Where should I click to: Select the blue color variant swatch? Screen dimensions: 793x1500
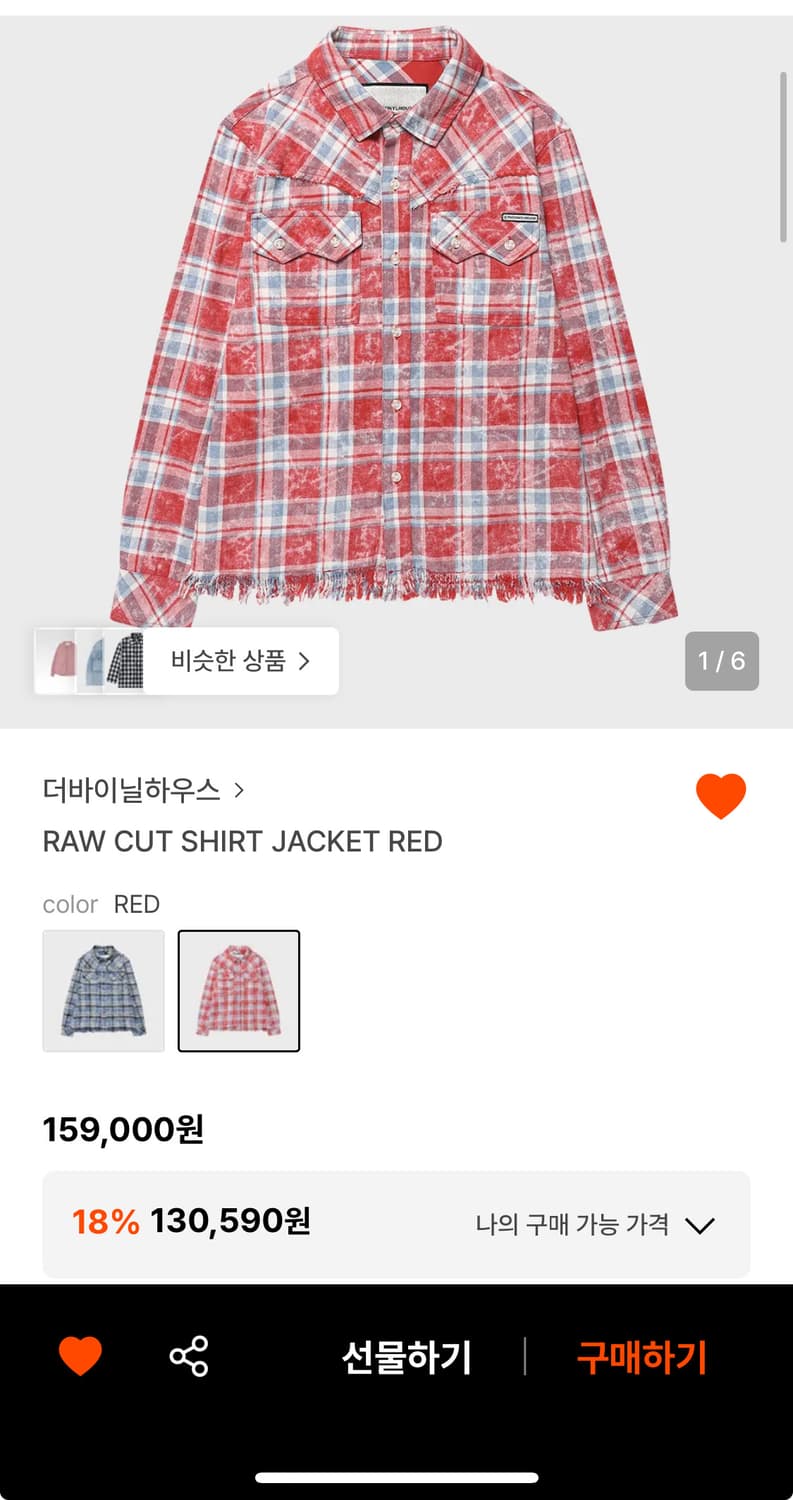tap(103, 991)
